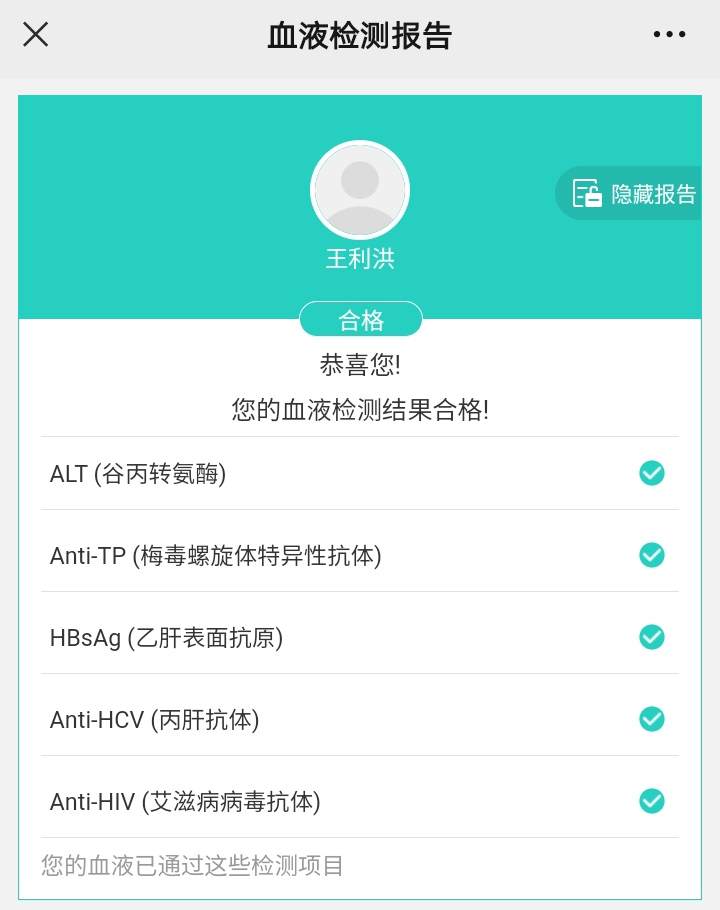Tap the 隐藏报告 hide report button
The height and width of the screenshot is (910, 720).
click(x=633, y=193)
